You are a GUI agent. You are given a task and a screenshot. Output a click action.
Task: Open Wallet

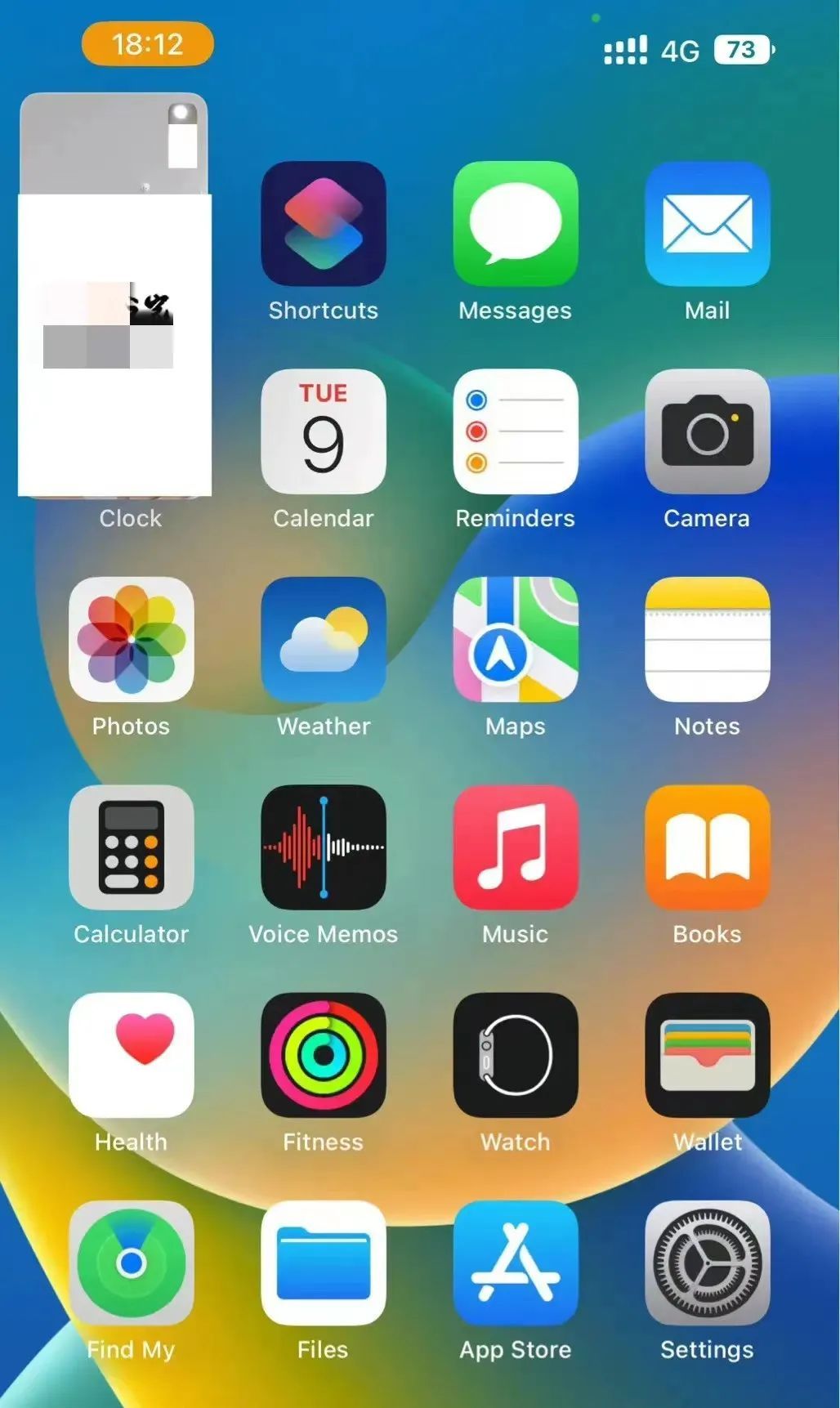707,1055
